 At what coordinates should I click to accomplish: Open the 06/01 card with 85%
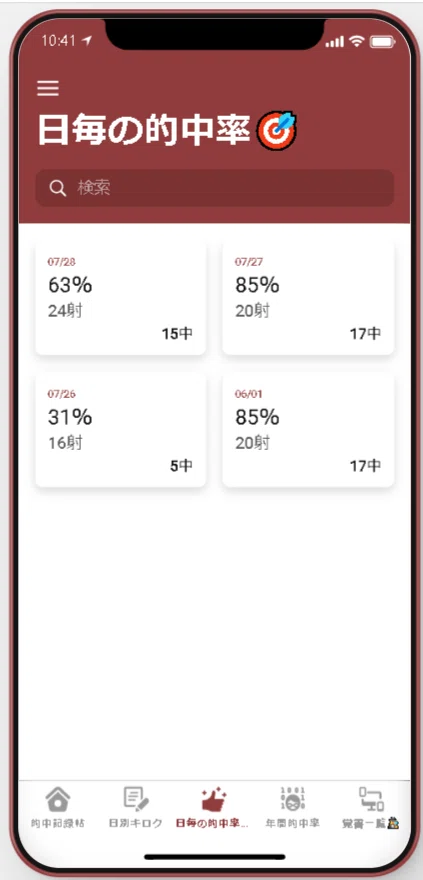[308, 430]
